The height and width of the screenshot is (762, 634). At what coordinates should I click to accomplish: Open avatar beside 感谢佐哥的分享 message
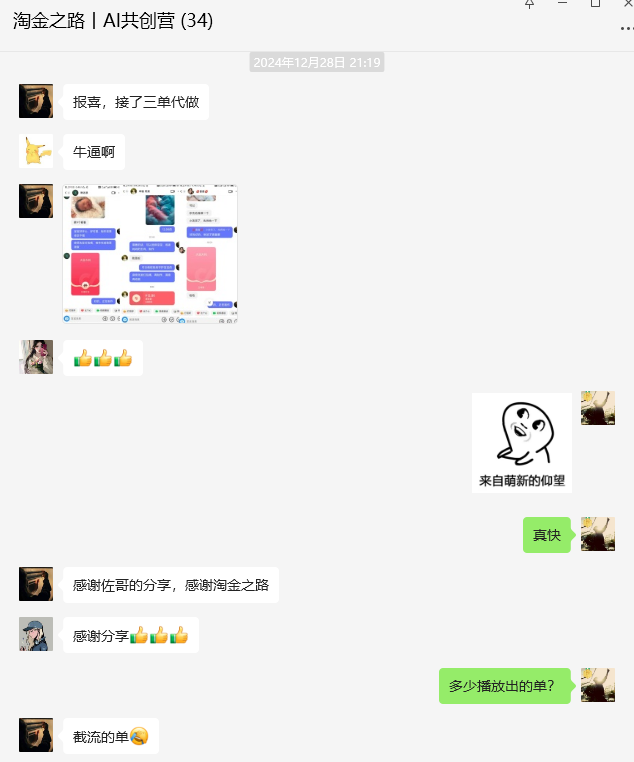(36, 584)
